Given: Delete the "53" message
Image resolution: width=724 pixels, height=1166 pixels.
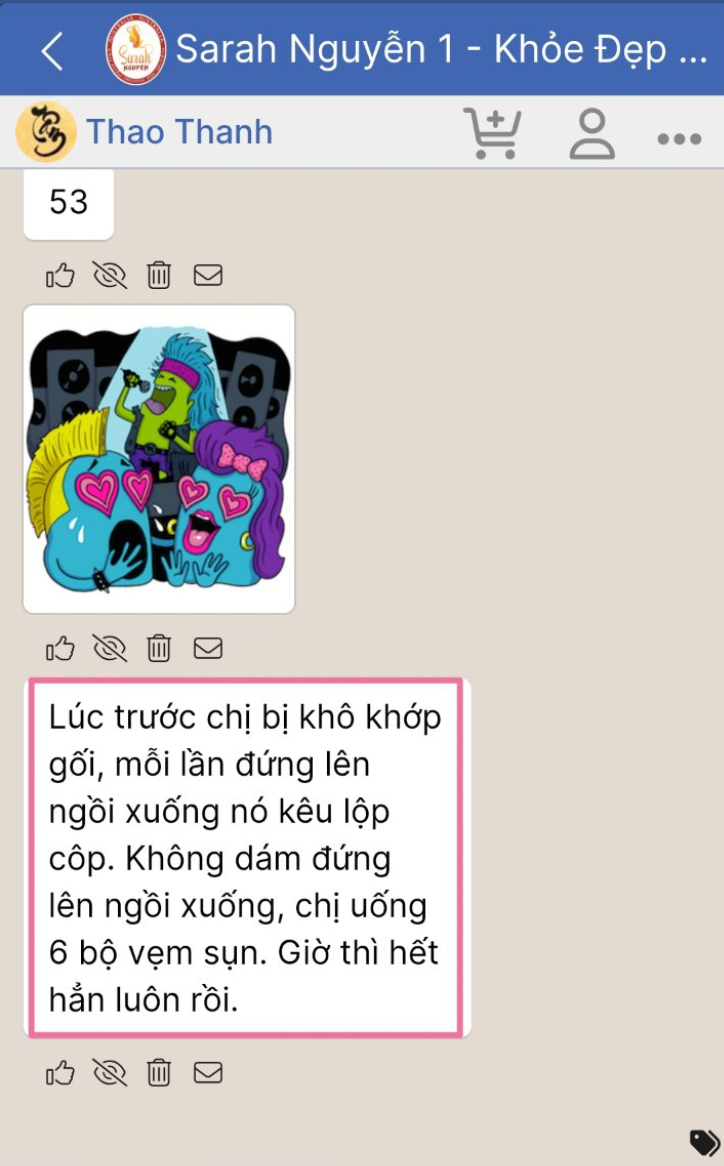Looking at the screenshot, I should click(x=159, y=275).
